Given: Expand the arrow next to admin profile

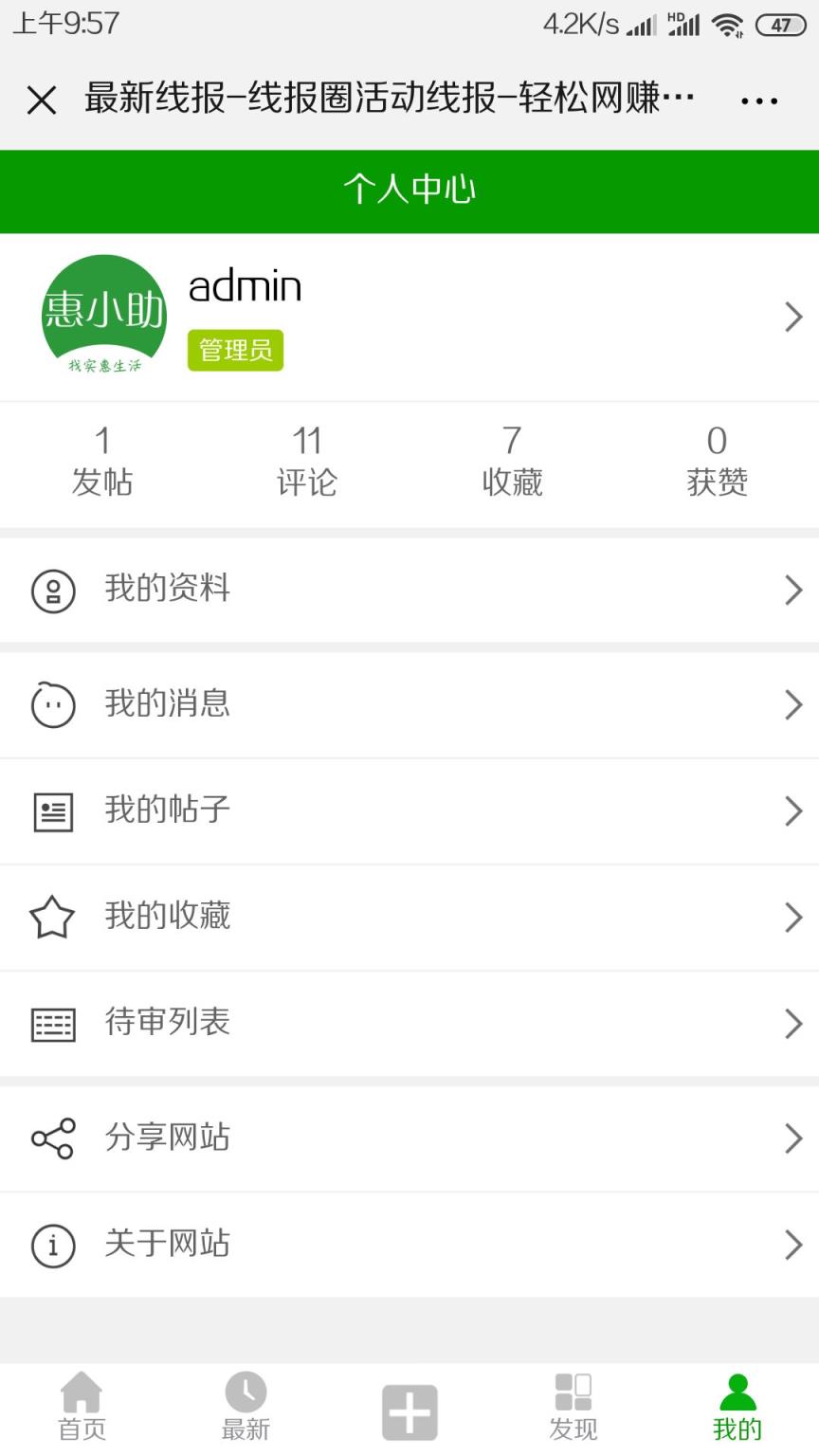Looking at the screenshot, I should 794,317.
